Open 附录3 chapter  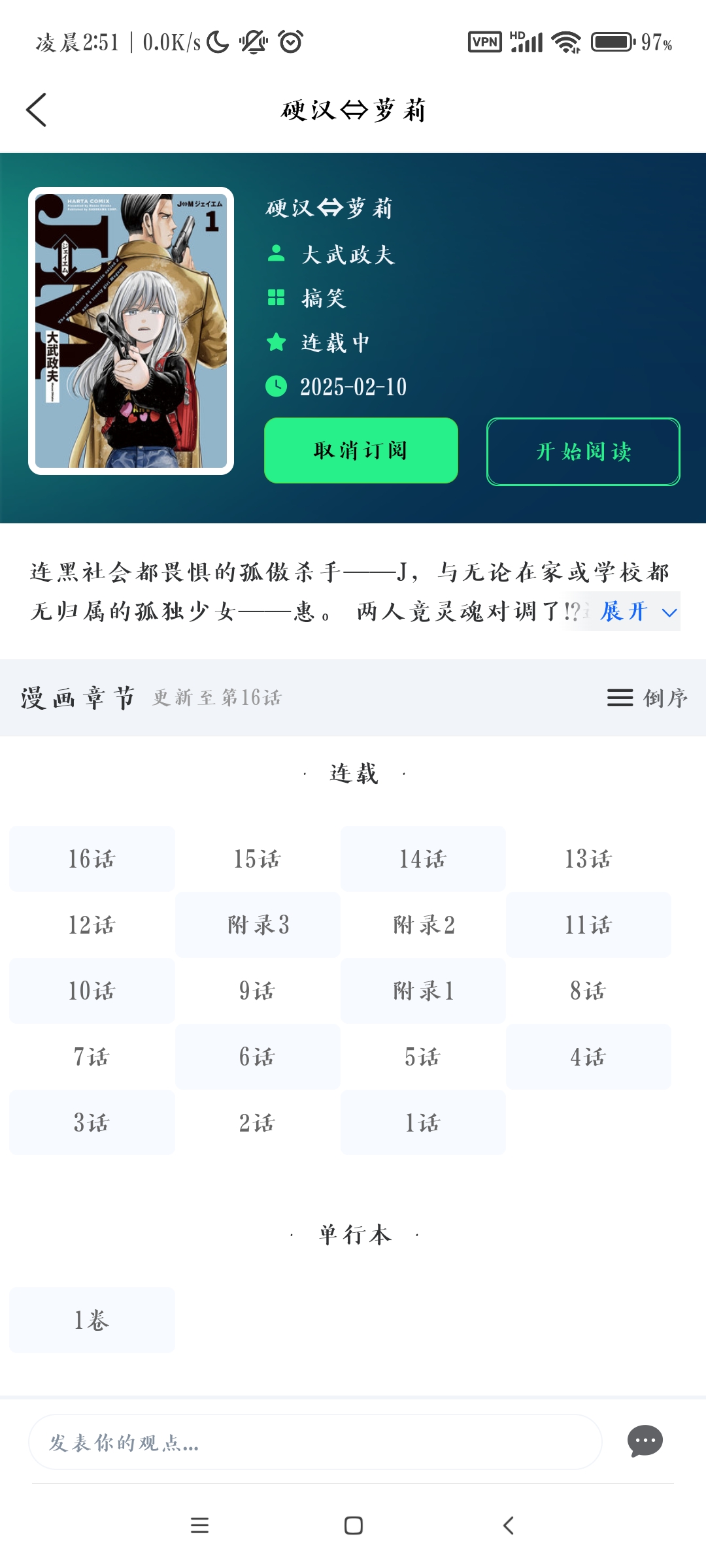click(x=258, y=924)
